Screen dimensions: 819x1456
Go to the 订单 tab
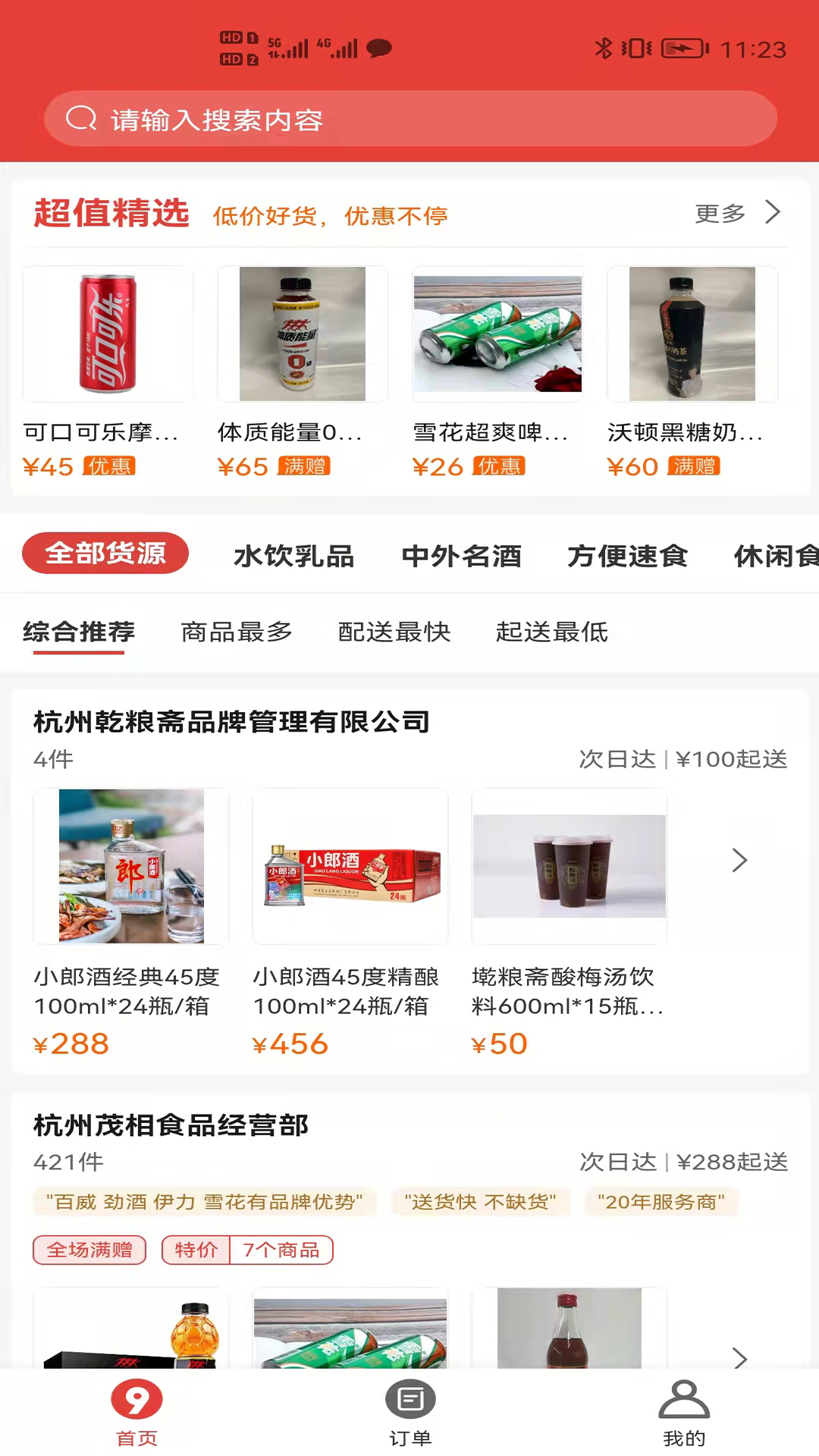[x=410, y=1412]
